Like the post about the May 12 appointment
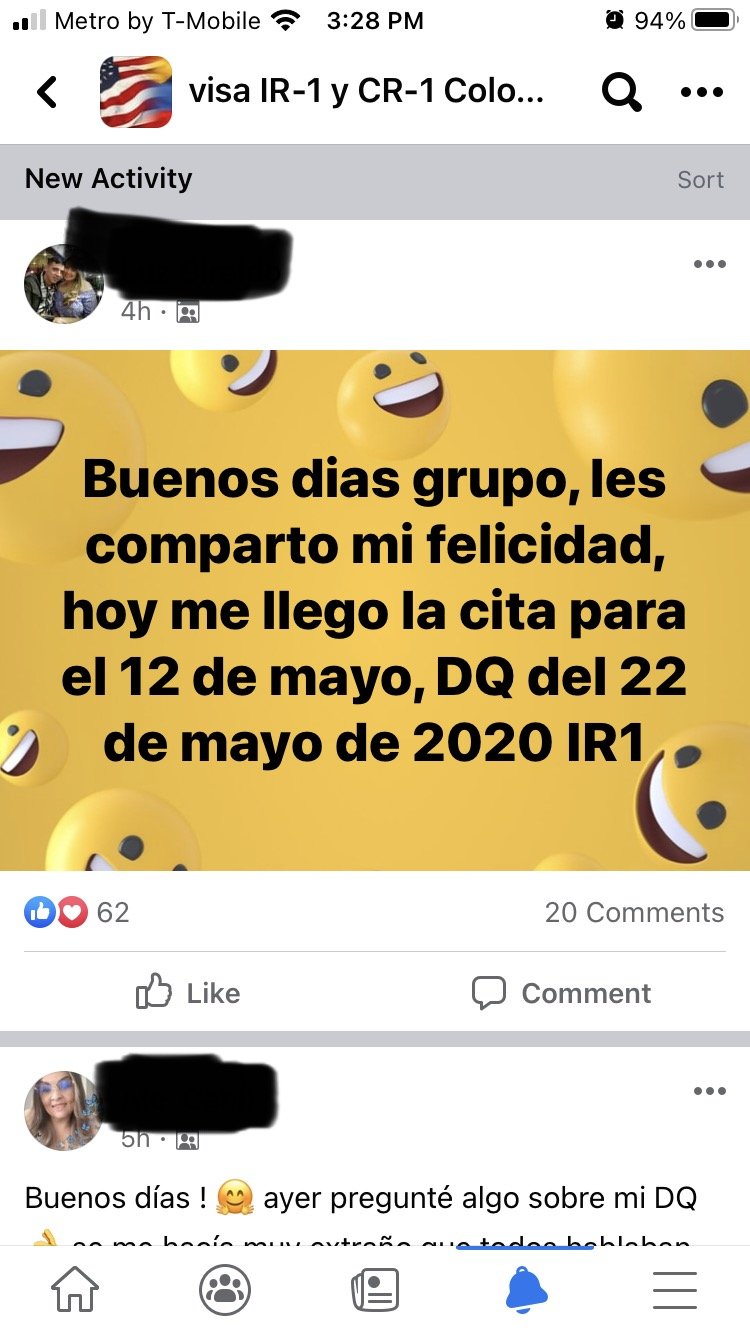Image resolution: width=750 pixels, height=1334 pixels. click(x=188, y=993)
